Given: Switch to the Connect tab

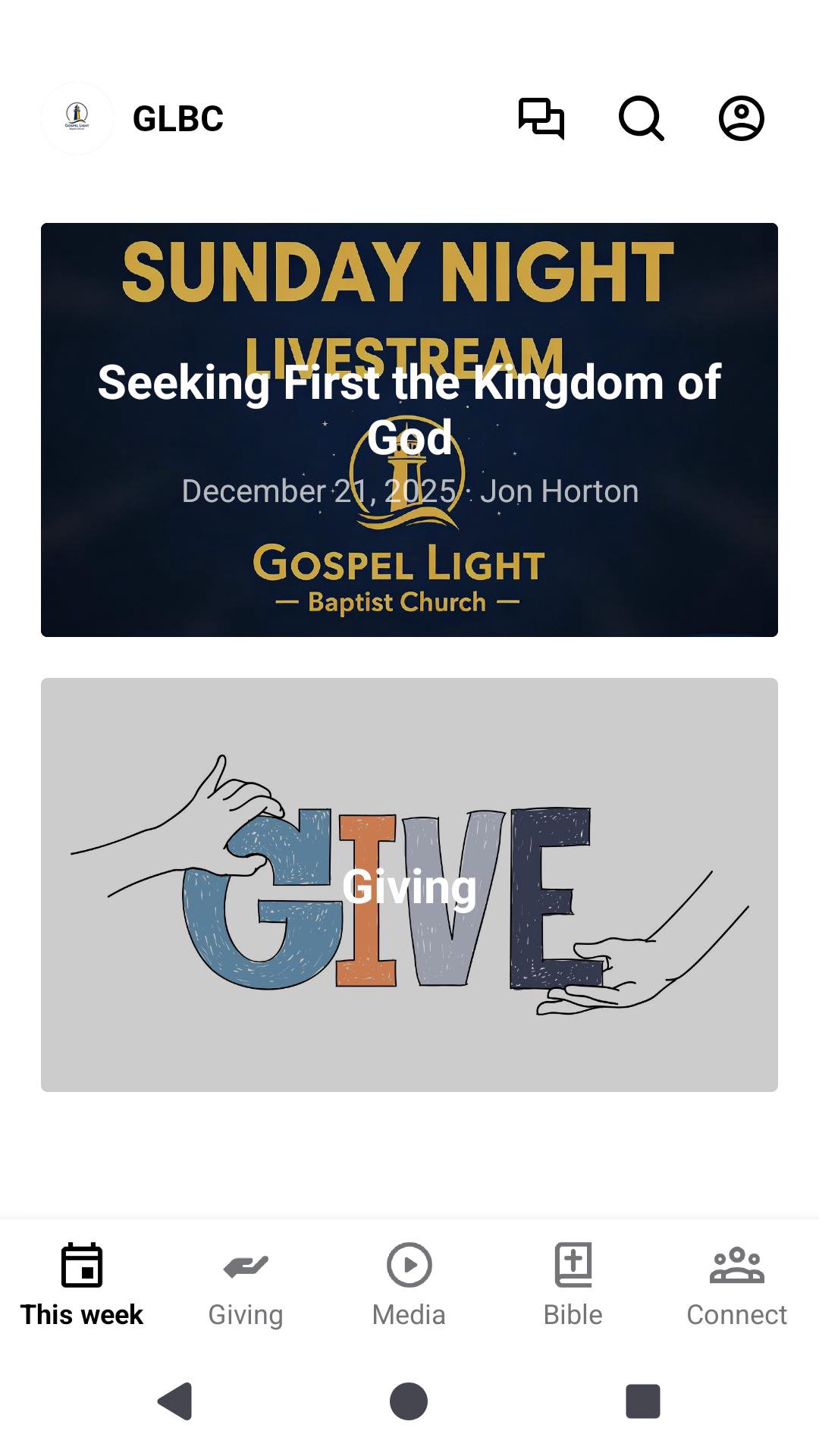Looking at the screenshot, I should click(736, 1285).
